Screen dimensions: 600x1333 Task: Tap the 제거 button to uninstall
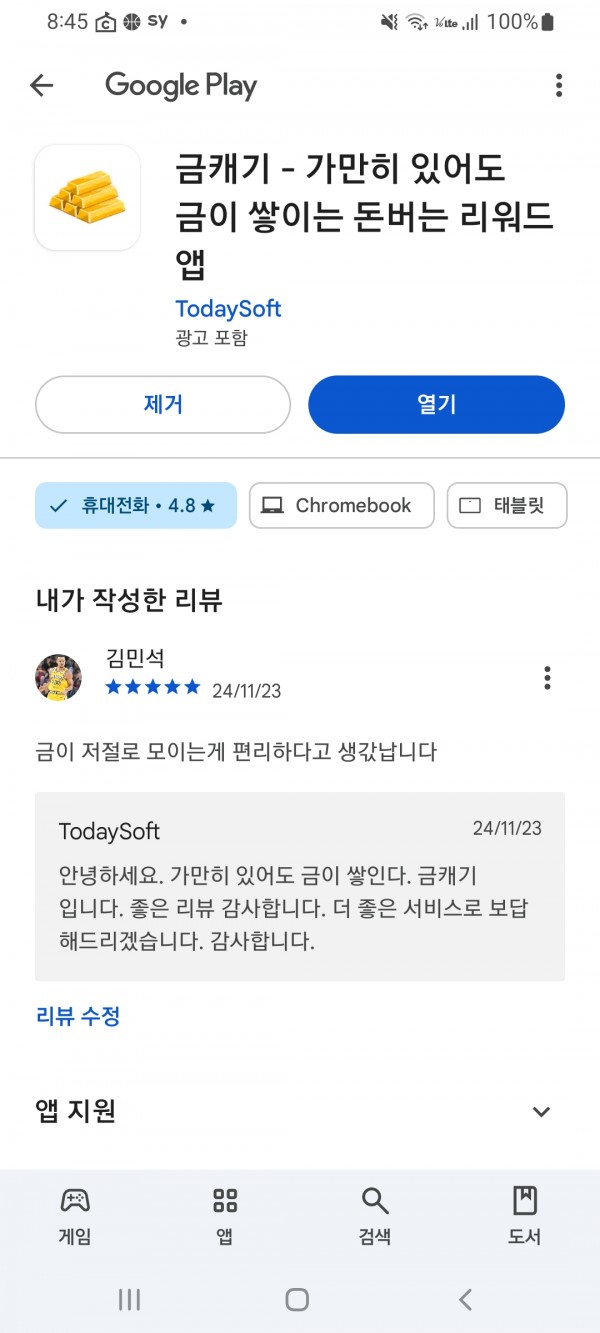coord(163,404)
